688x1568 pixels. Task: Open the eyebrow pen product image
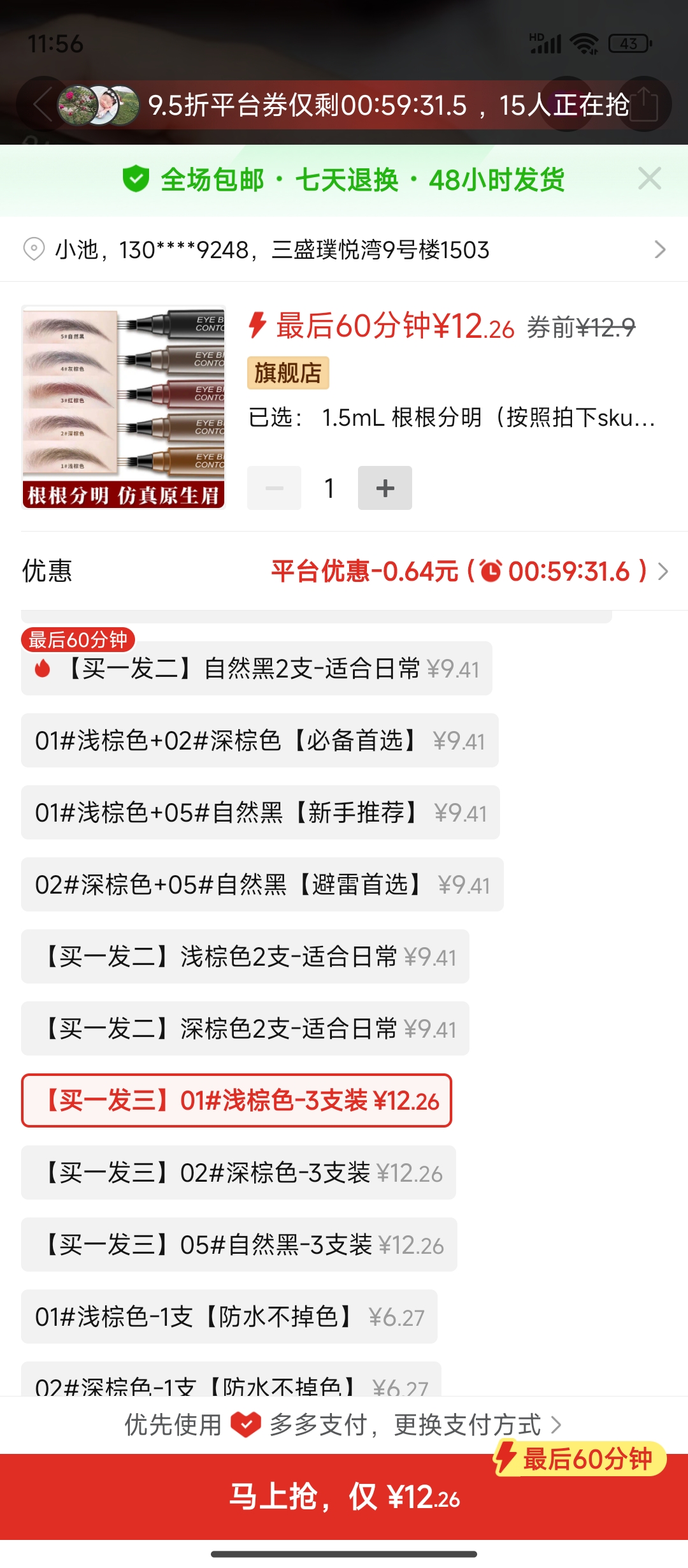click(124, 407)
